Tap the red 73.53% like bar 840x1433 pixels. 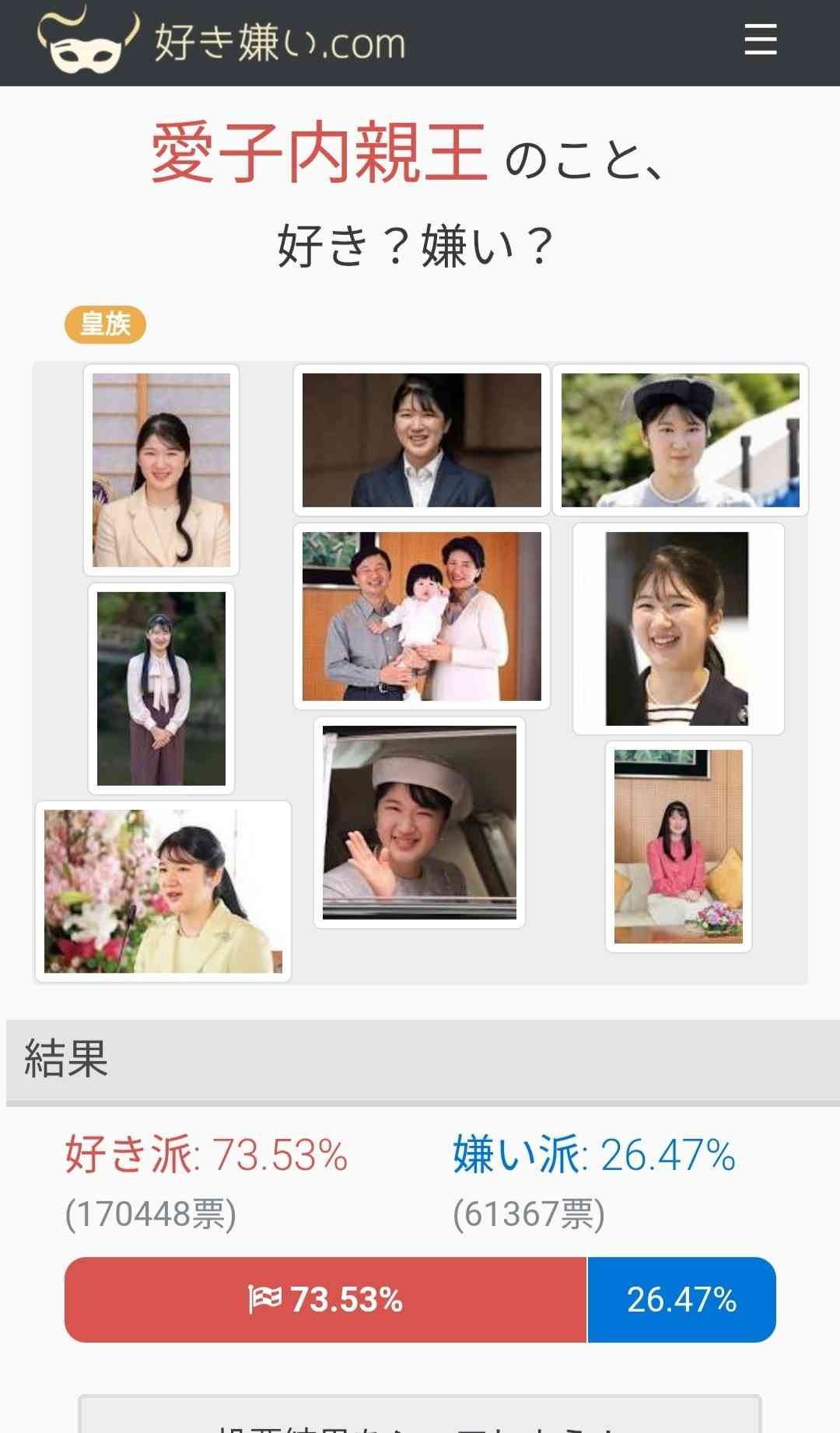(325, 1299)
